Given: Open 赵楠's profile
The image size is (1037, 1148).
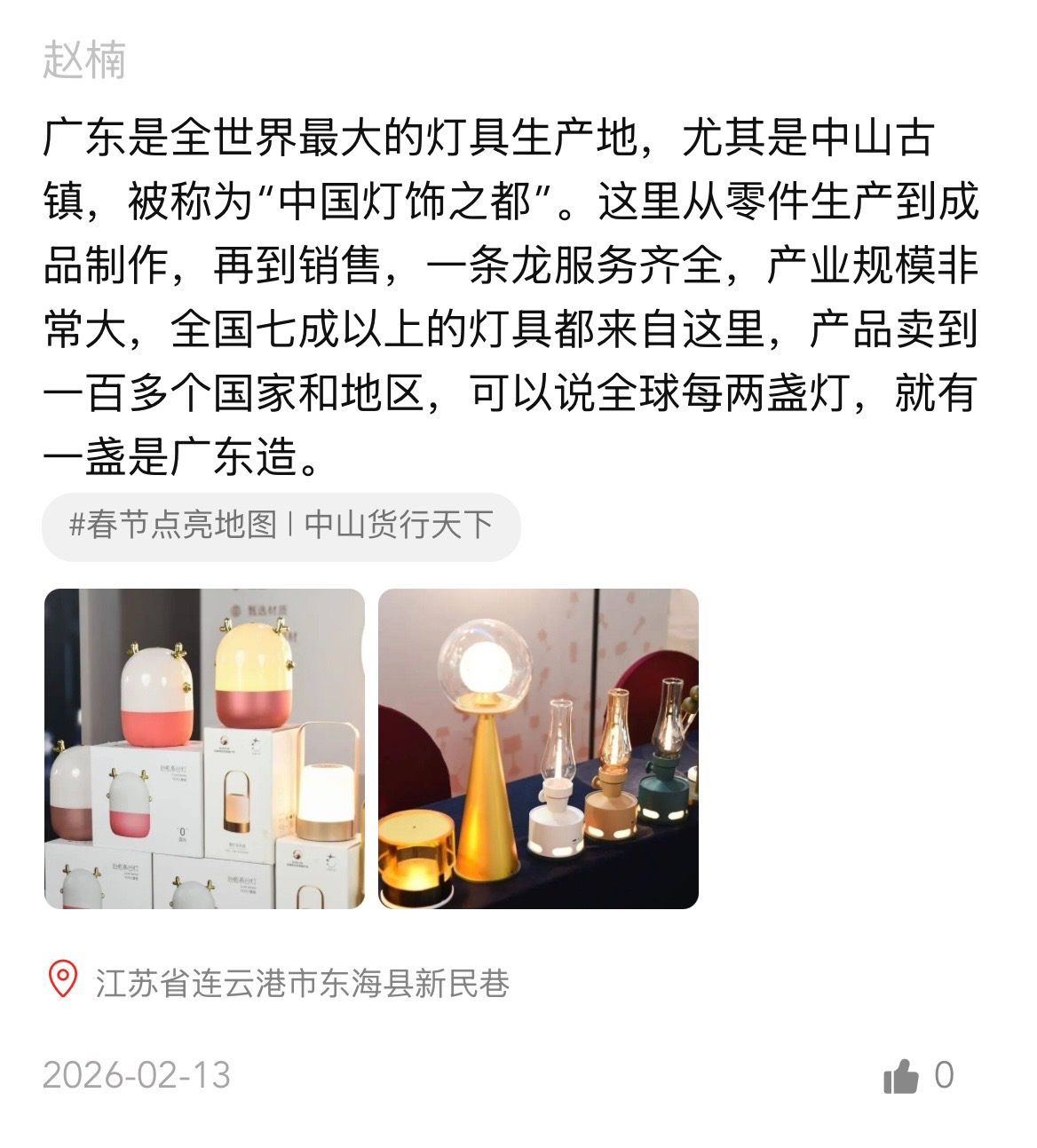Looking at the screenshot, I should (84, 60).
